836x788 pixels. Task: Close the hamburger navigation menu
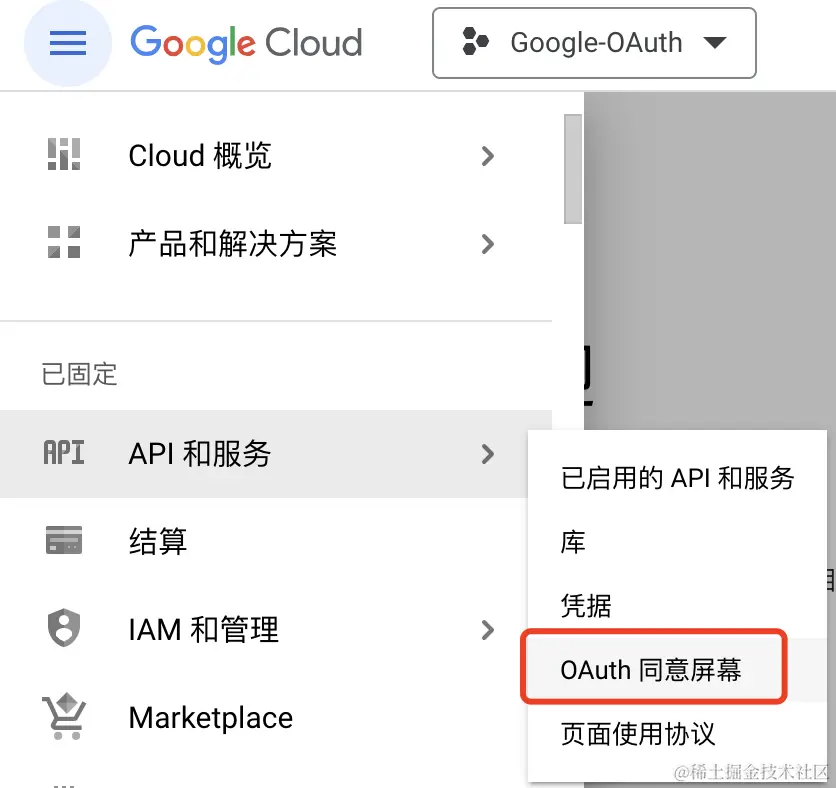point(67,43)
